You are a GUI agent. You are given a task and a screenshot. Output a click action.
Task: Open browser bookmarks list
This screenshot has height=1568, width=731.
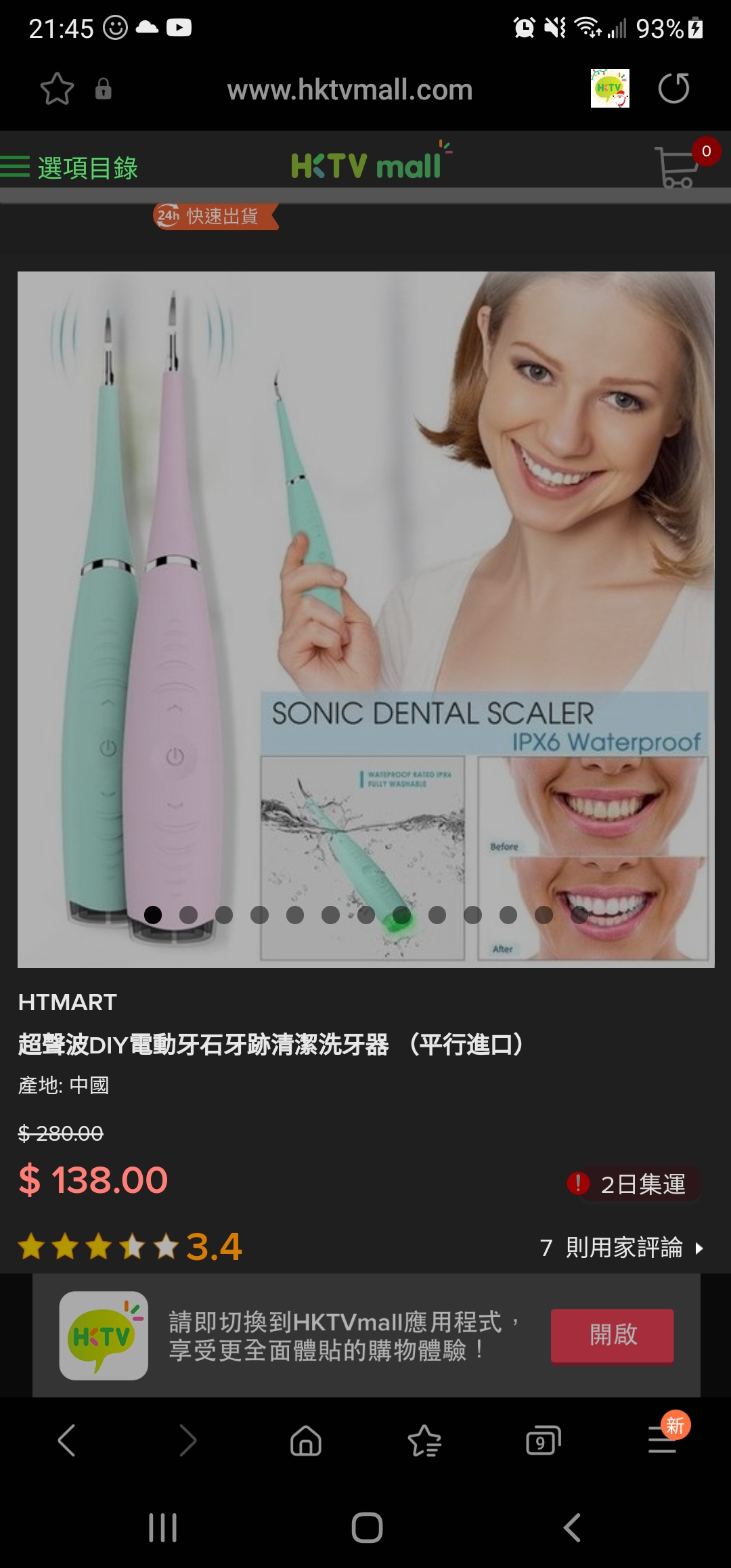pos(424,1440)
